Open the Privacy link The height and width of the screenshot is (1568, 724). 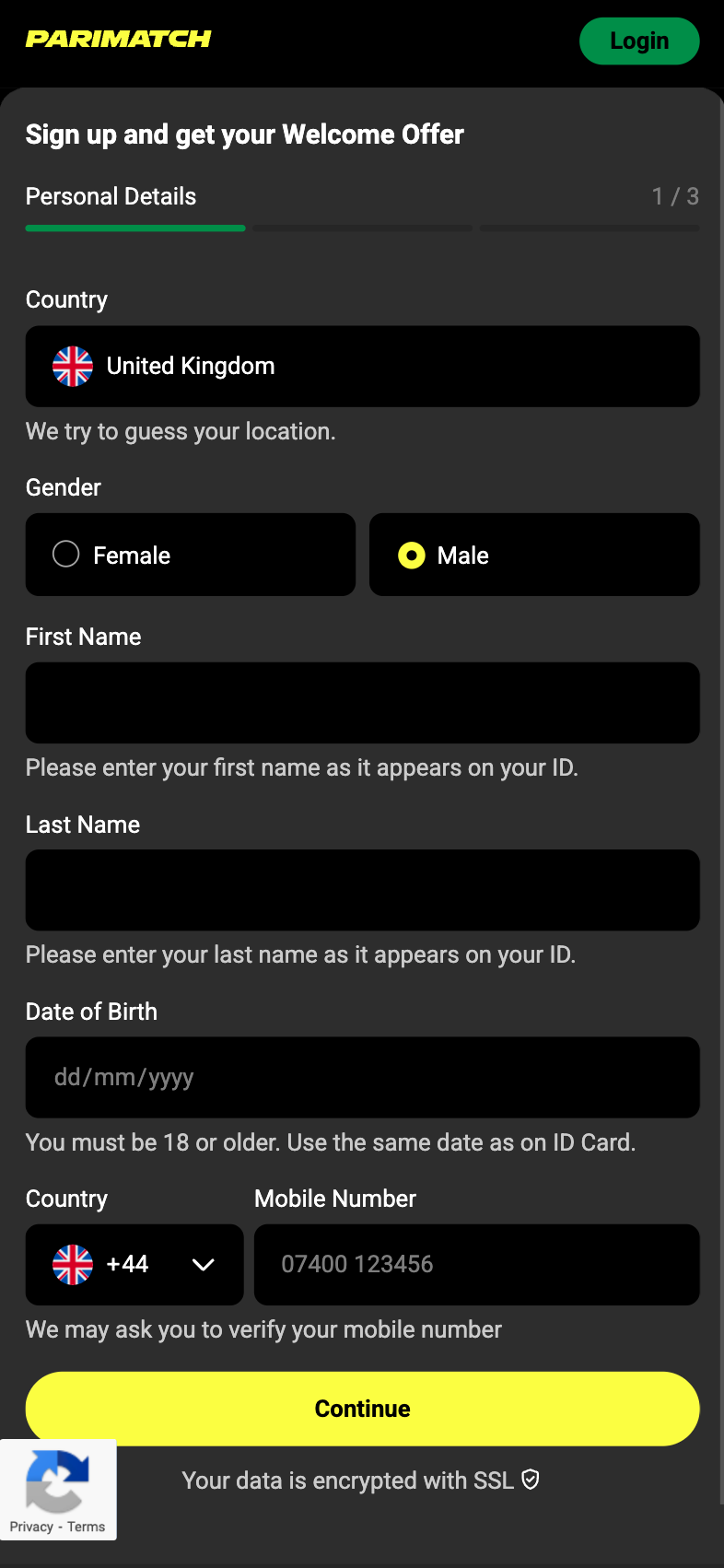pos(31,1527)
